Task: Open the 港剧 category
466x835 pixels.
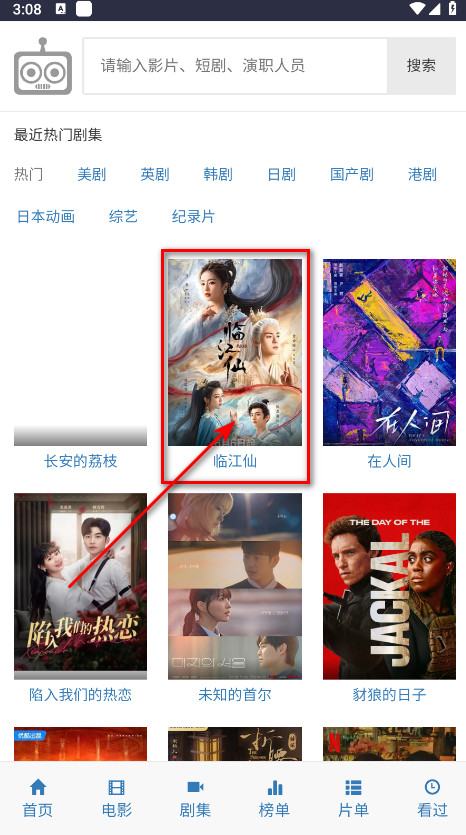Action: tap(422, 175)
